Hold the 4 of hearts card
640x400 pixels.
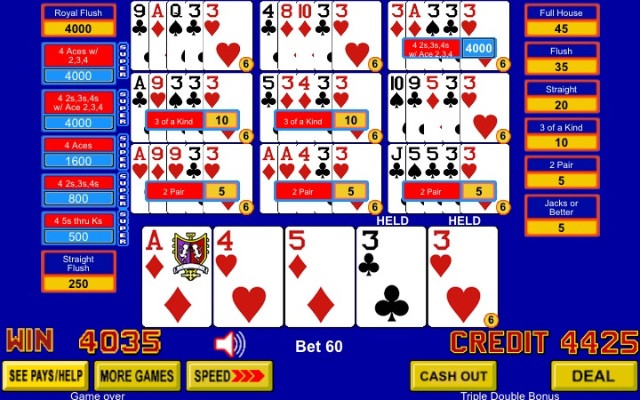(247, 276)
